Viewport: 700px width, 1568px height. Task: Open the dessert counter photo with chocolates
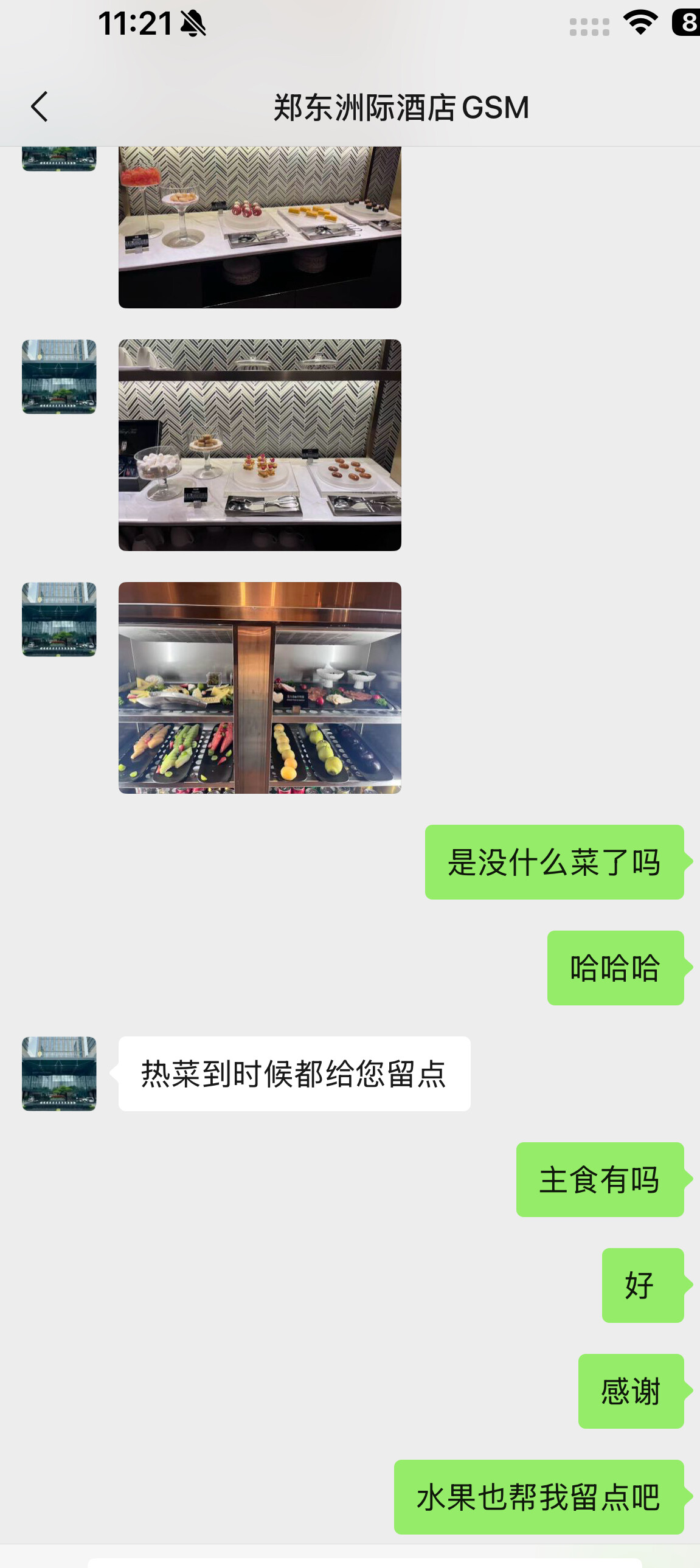pyautogui.click(x=259, y=445)
